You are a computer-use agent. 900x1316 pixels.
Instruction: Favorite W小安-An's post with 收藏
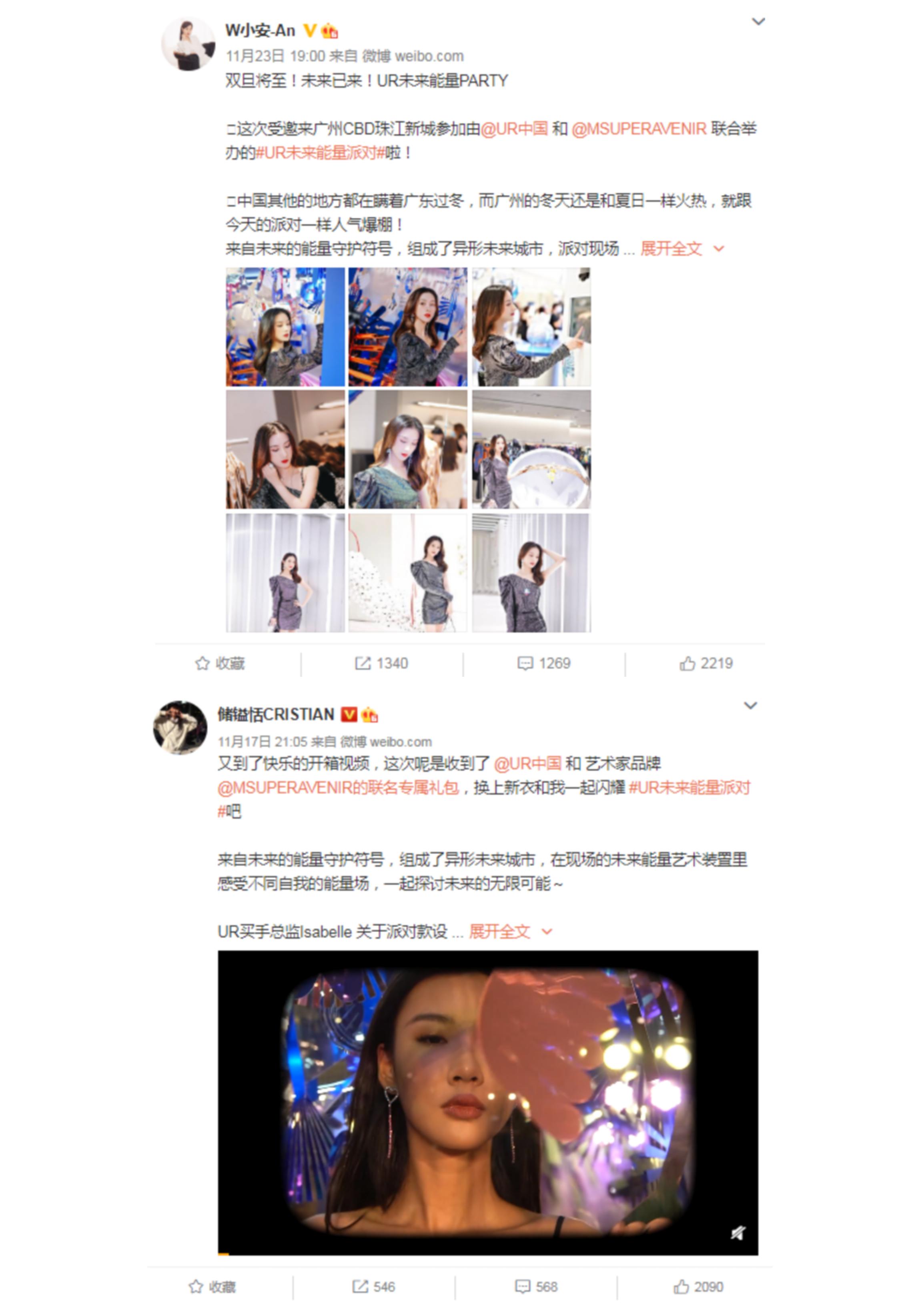(220, 663)
